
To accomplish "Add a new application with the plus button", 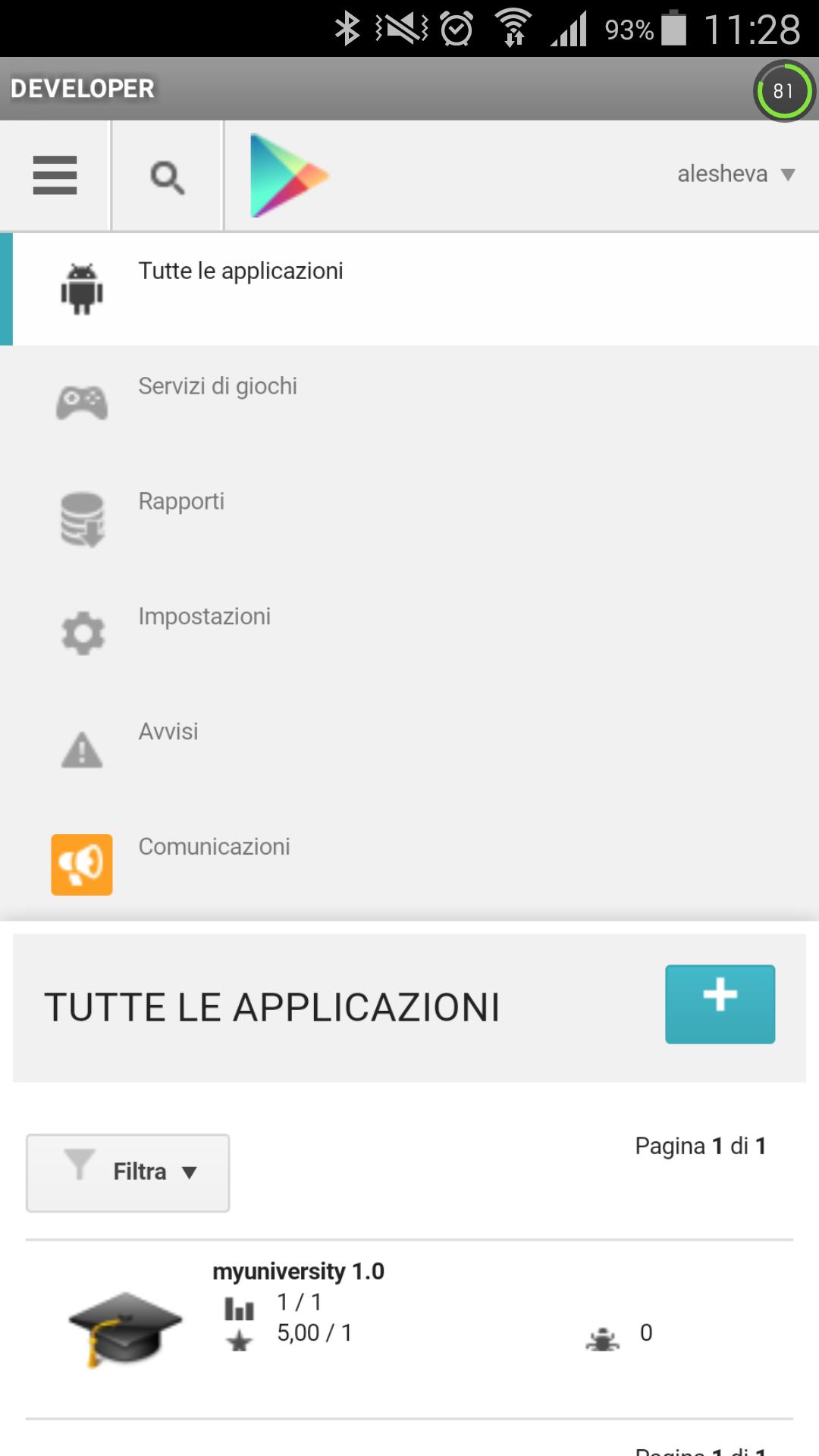I will (x=720, y=1004).
